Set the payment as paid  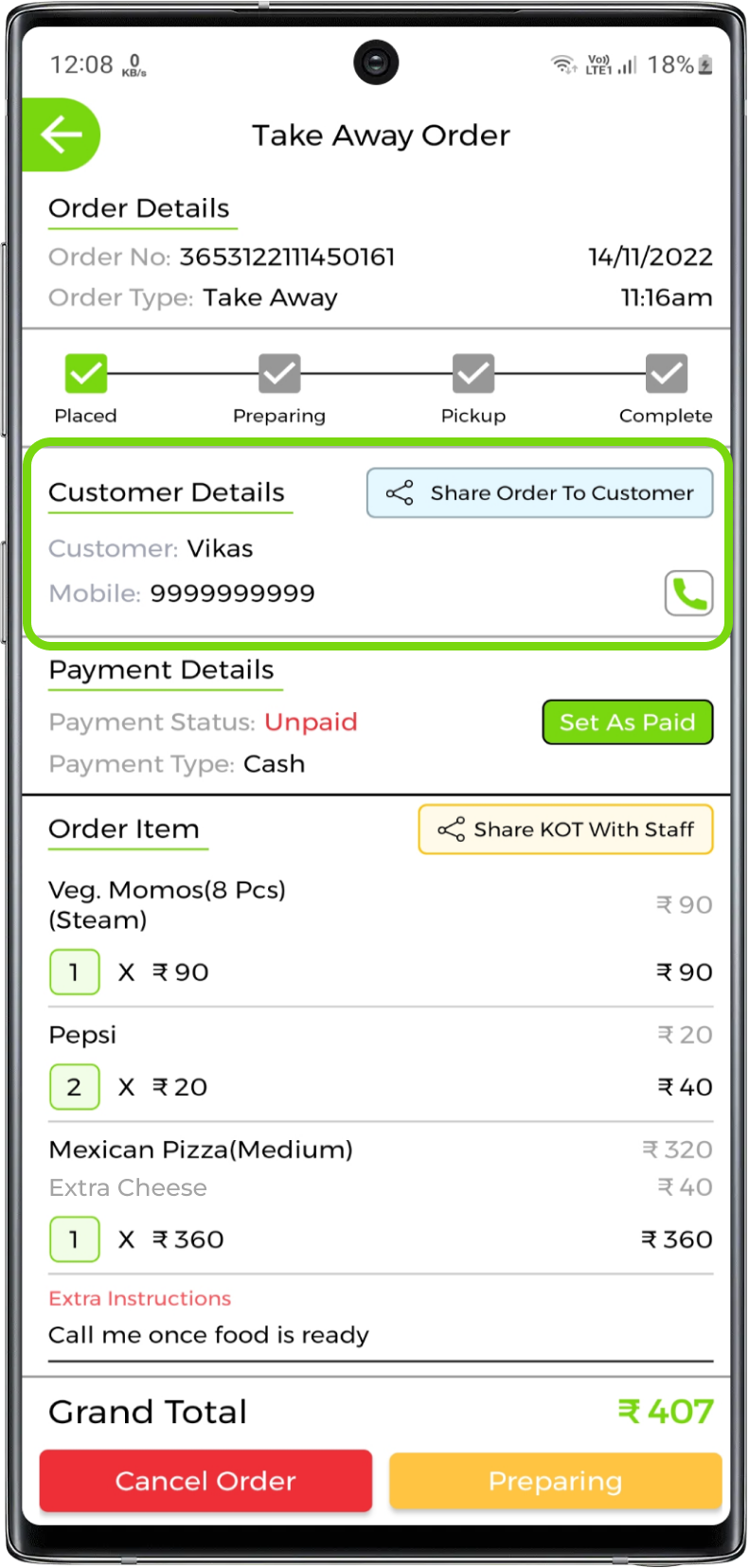pyautogui.click(x=627, y=722)
